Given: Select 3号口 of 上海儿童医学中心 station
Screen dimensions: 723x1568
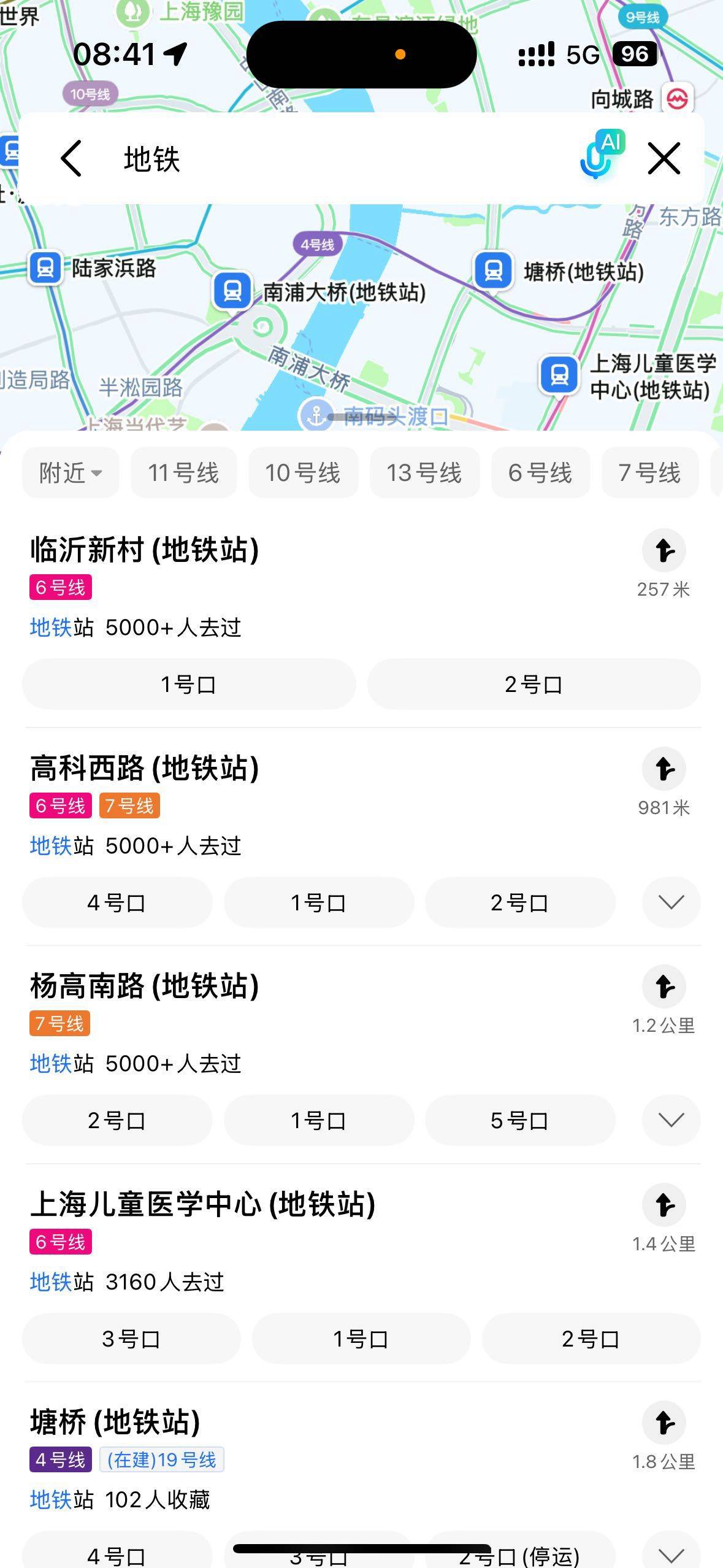Looking at the screenshot, I should point(131,1339).
